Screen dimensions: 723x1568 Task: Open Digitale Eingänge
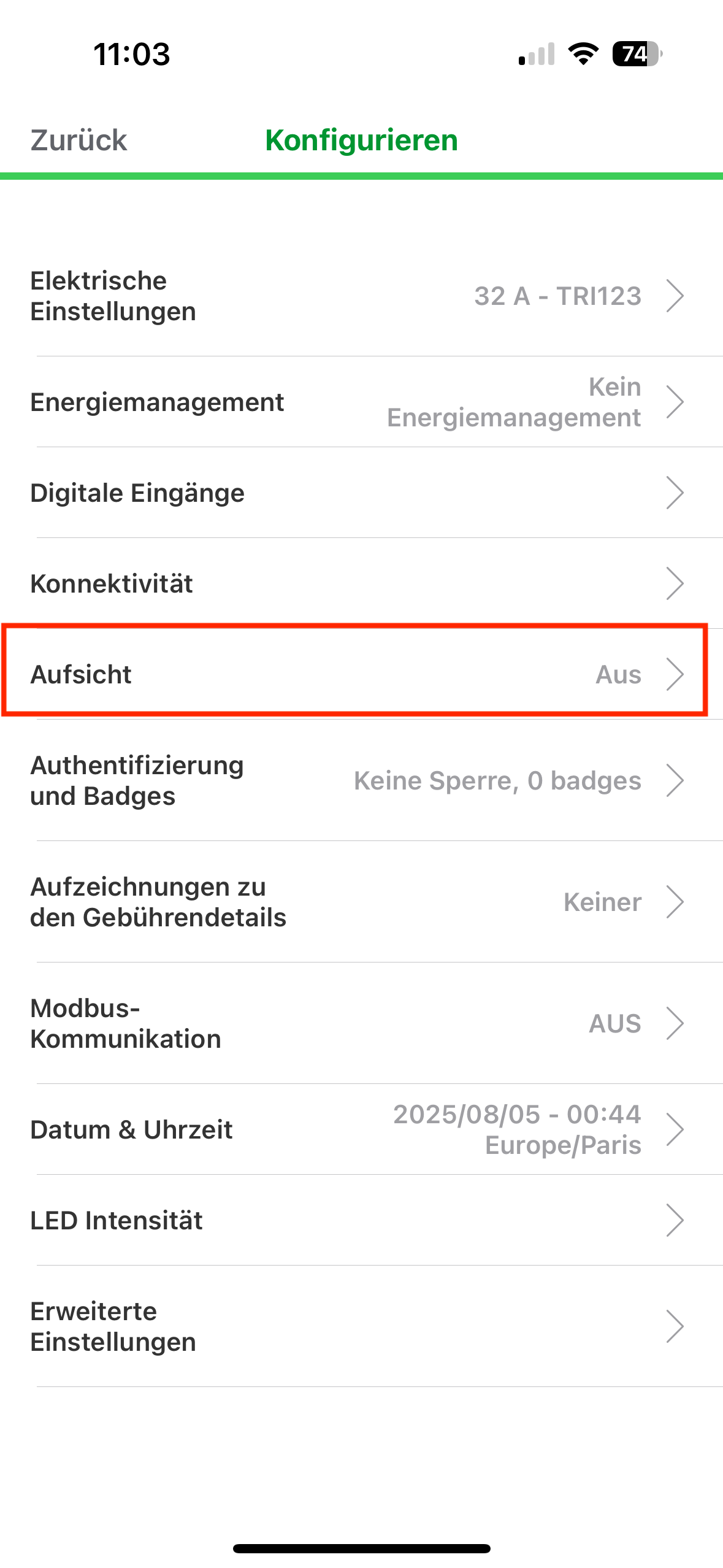tap(361, 493)
